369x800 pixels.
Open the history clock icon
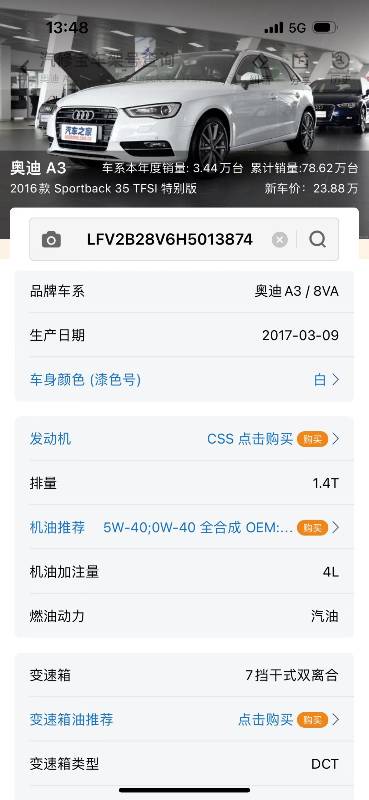pos(340,61)
